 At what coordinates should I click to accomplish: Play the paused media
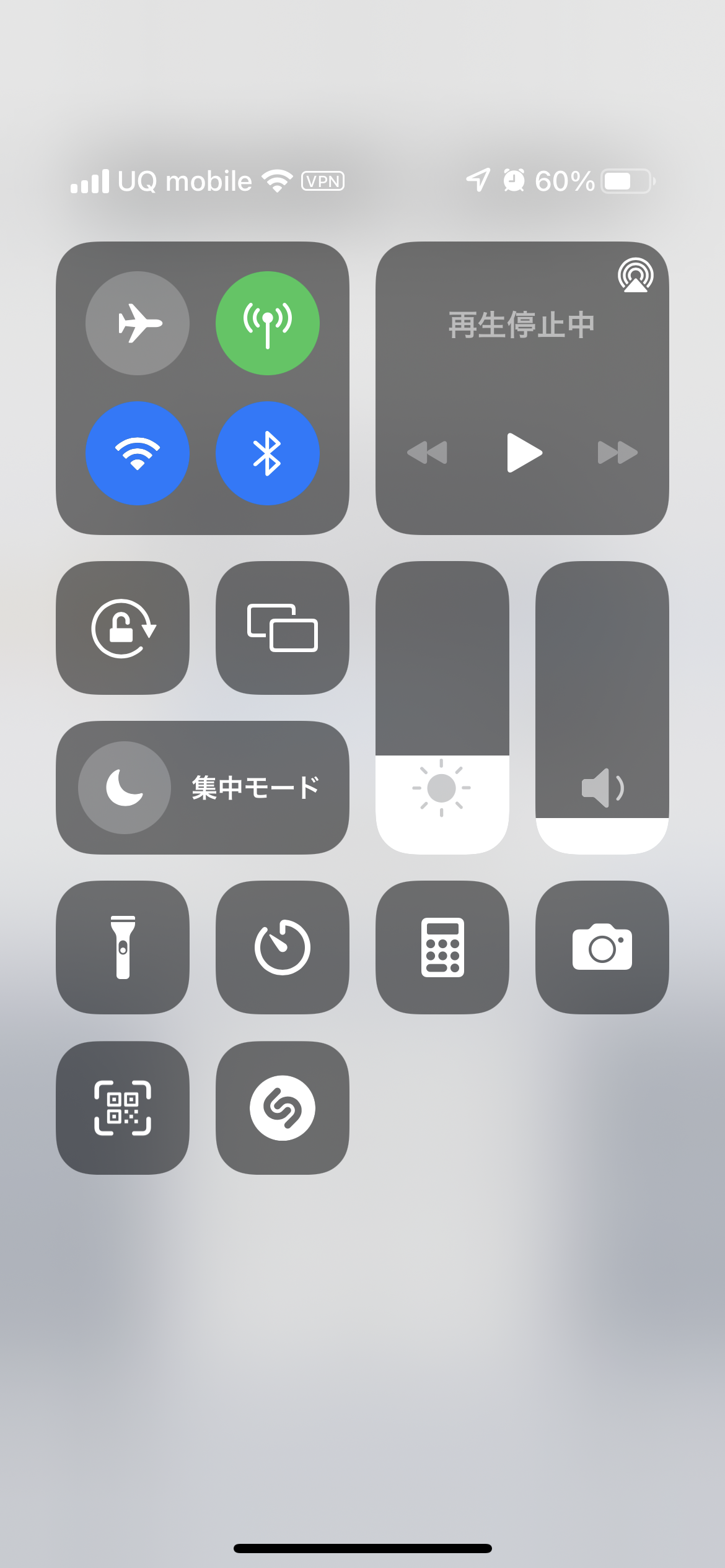coord(524,453)
